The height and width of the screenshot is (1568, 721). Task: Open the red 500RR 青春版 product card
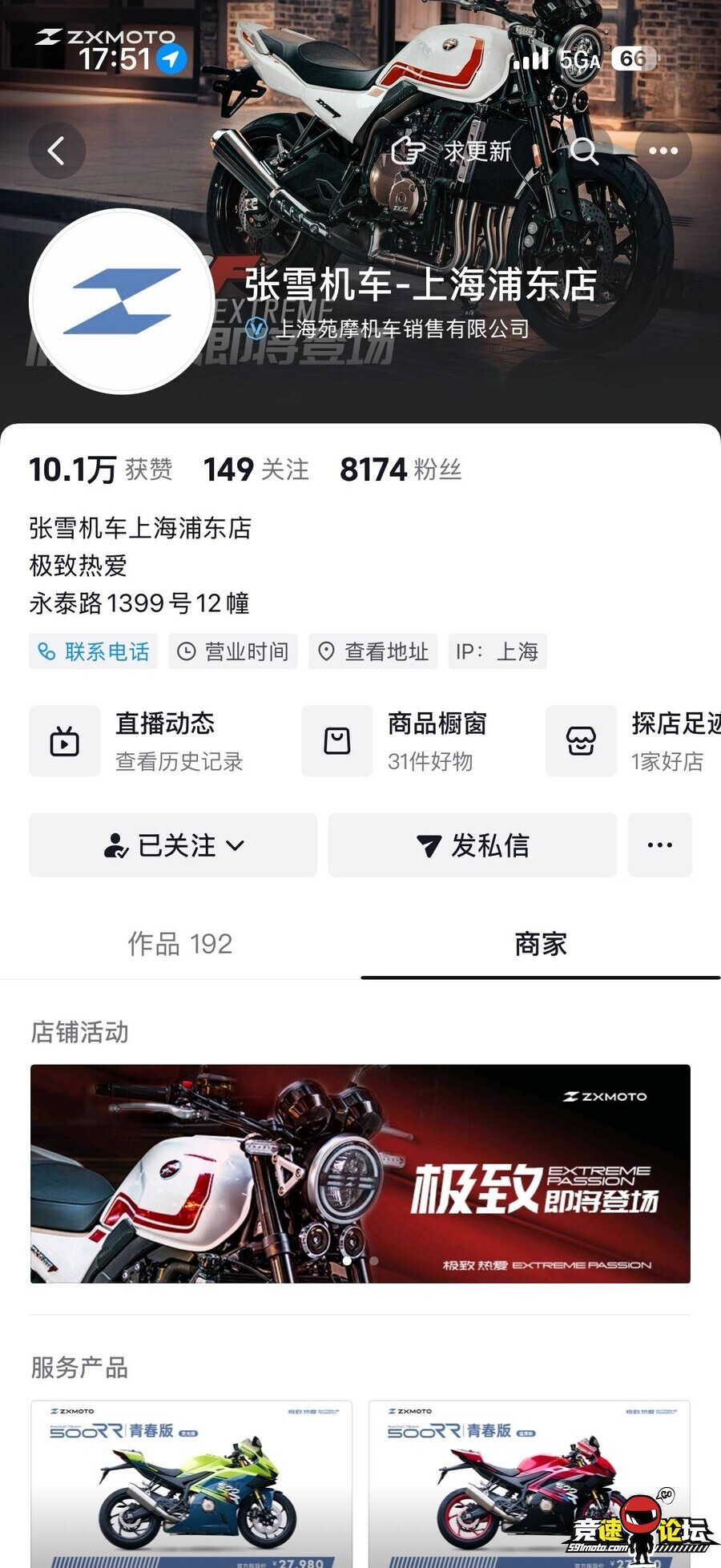(x=529, y=1482)
